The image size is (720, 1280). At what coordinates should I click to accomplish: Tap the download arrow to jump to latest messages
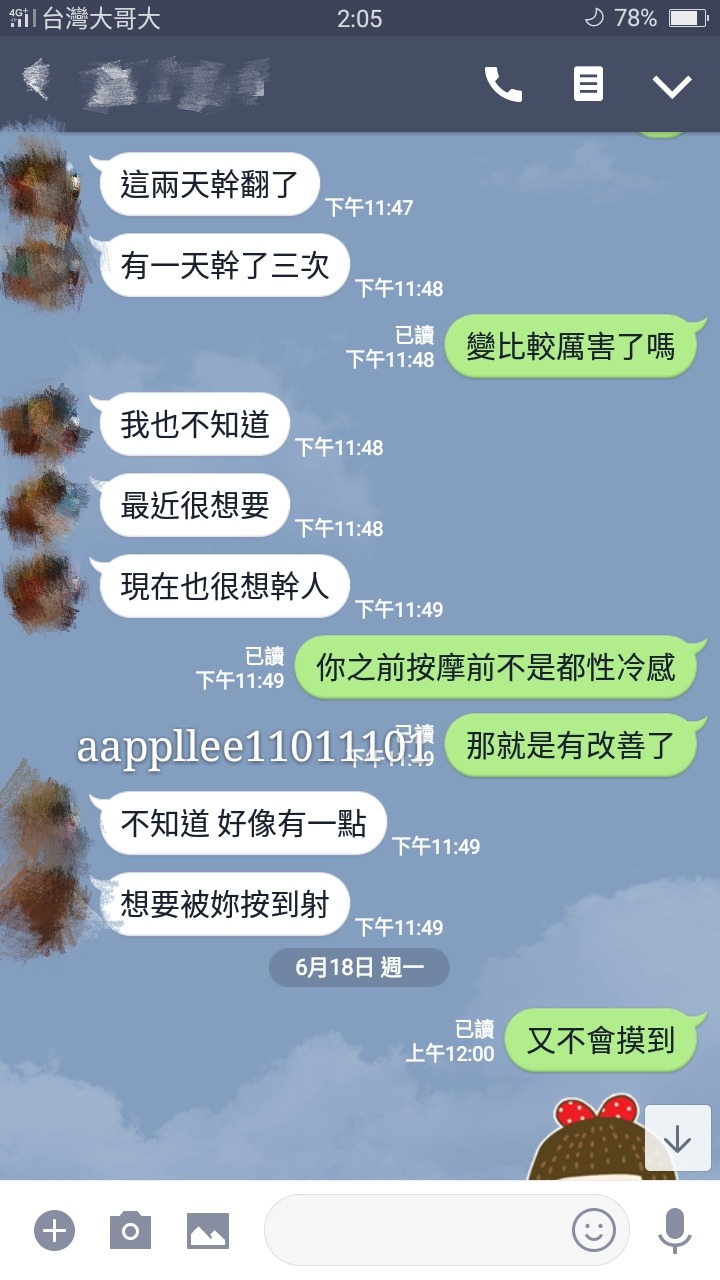[x=678, y=1137]
